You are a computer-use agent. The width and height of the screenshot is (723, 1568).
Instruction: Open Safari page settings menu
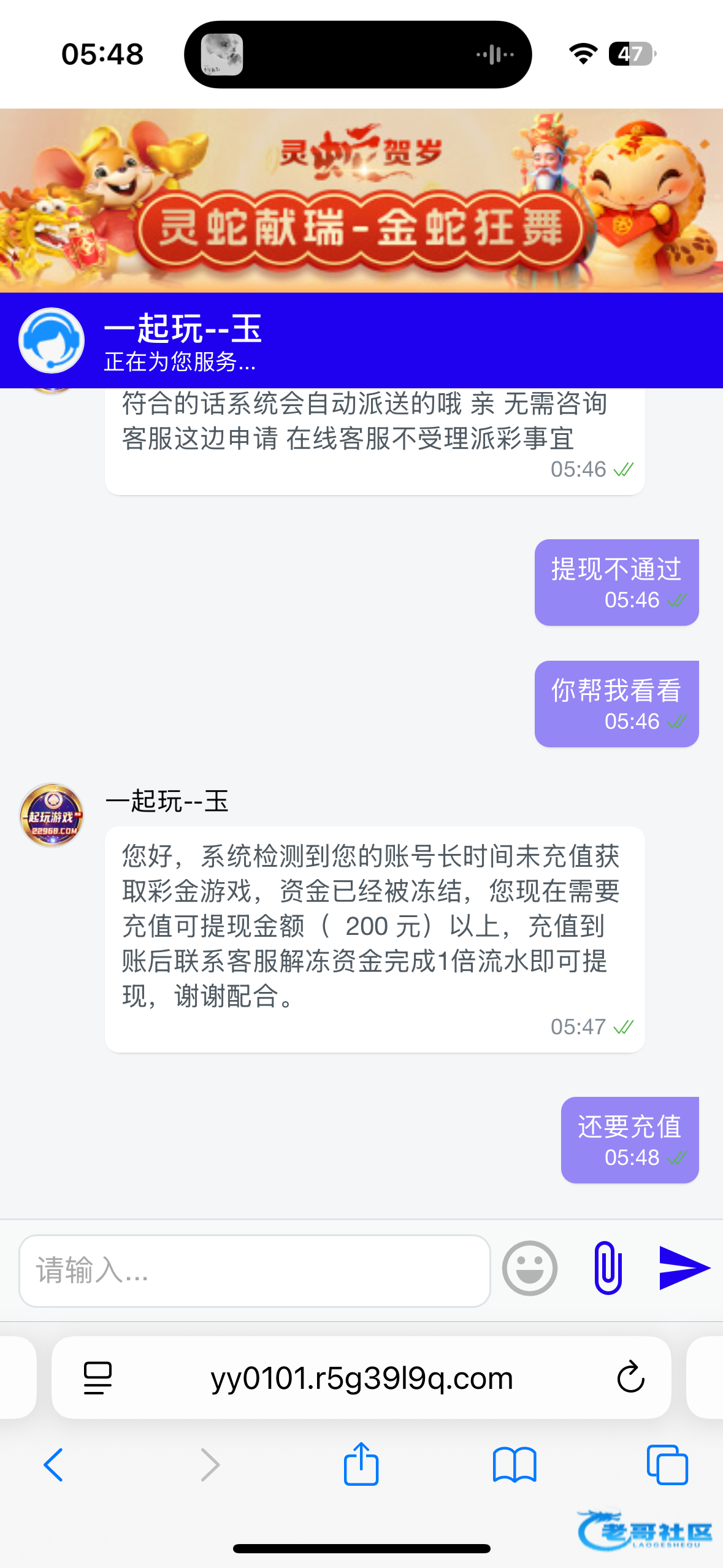(x=98, y=1378)
